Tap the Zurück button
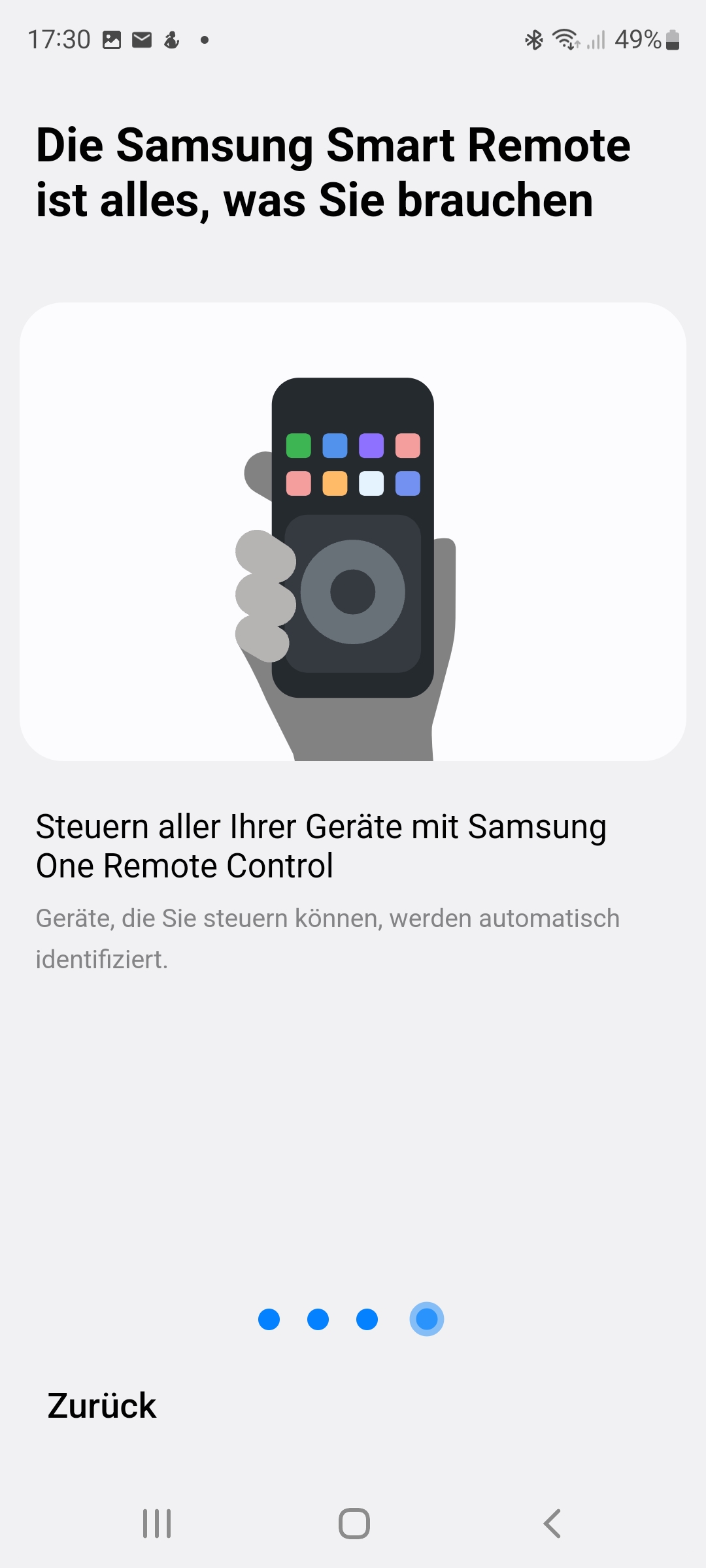 102,1405
